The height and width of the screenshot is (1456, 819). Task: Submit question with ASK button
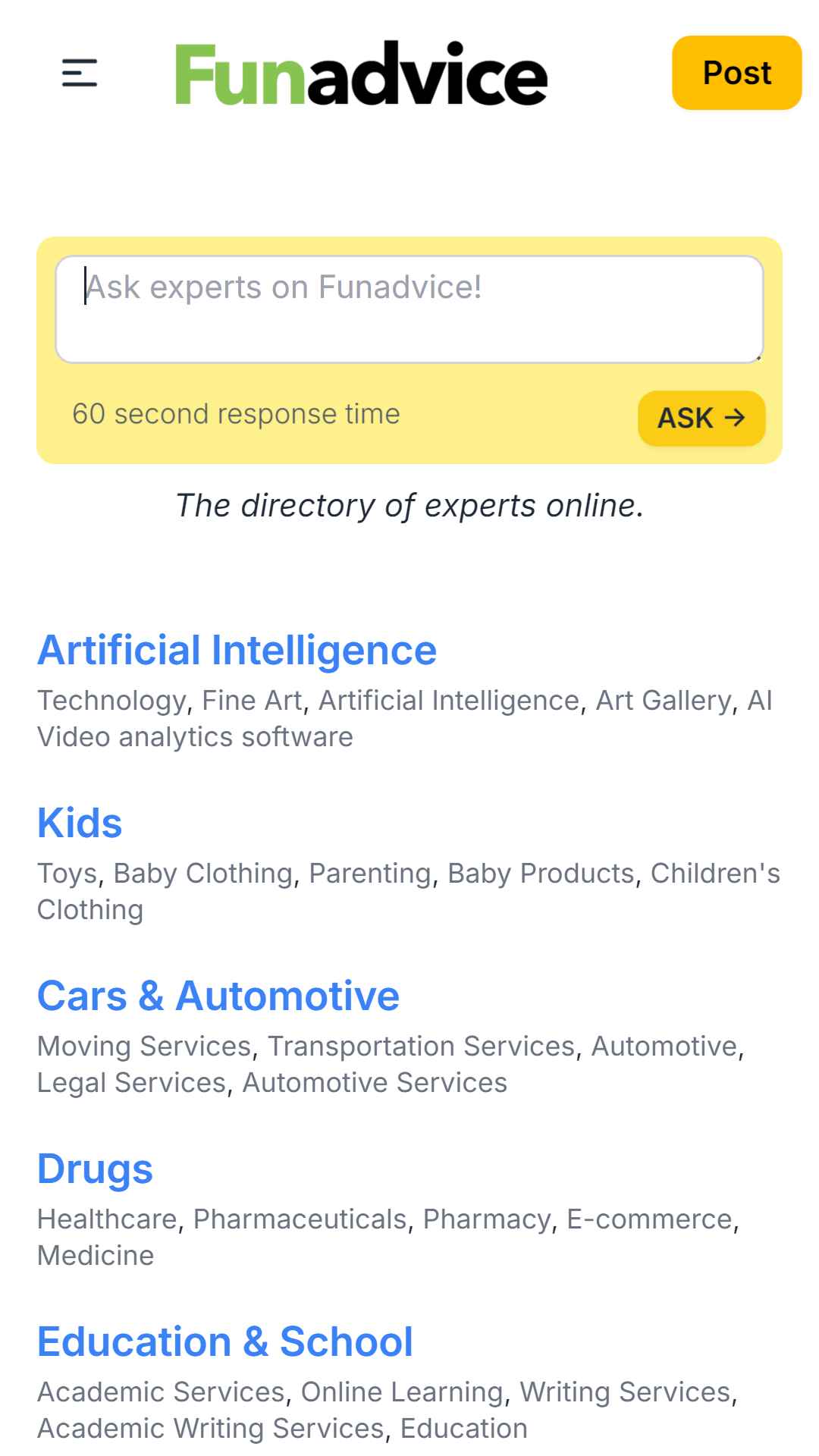[x=701, y=418]
